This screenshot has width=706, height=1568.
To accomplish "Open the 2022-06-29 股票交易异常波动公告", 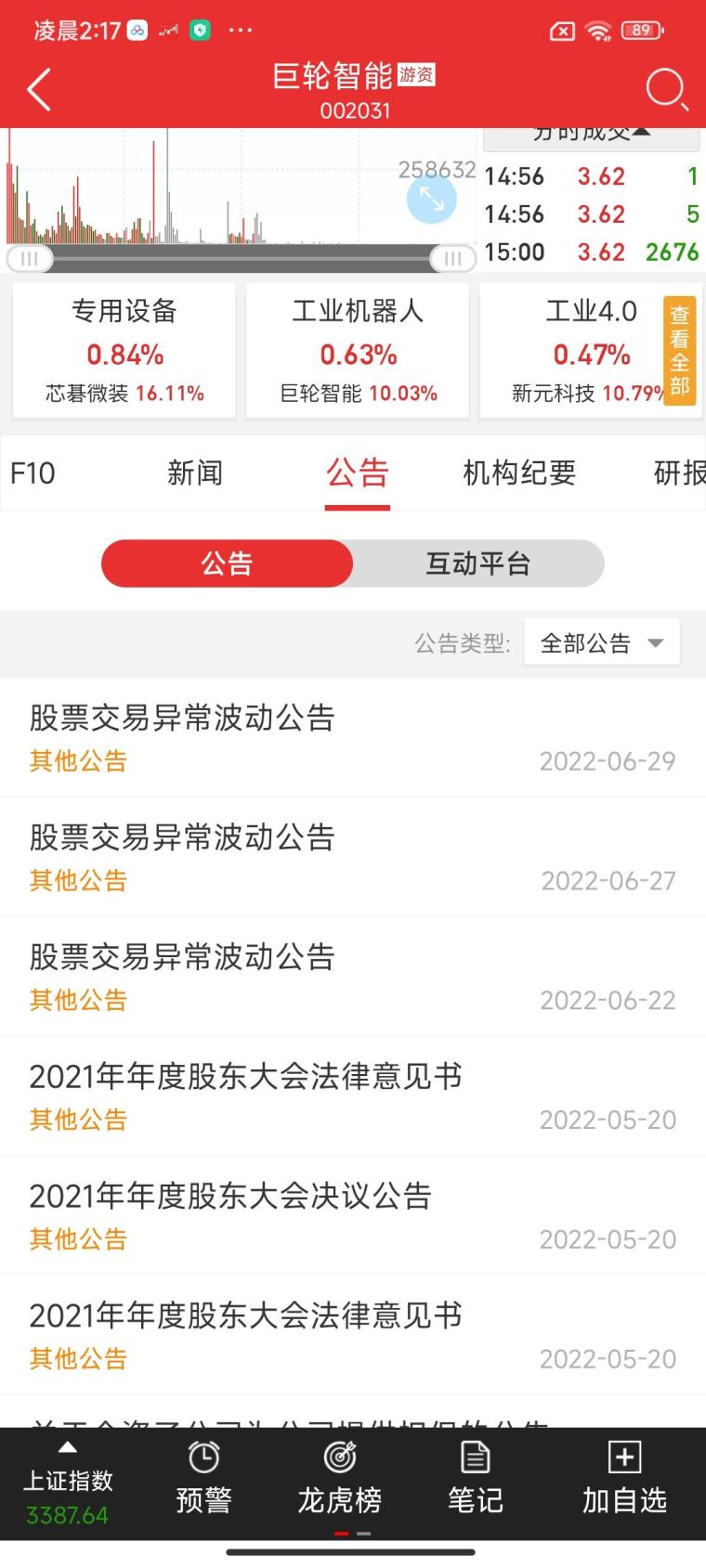I will pyautogui.click(x=353, y=737).
